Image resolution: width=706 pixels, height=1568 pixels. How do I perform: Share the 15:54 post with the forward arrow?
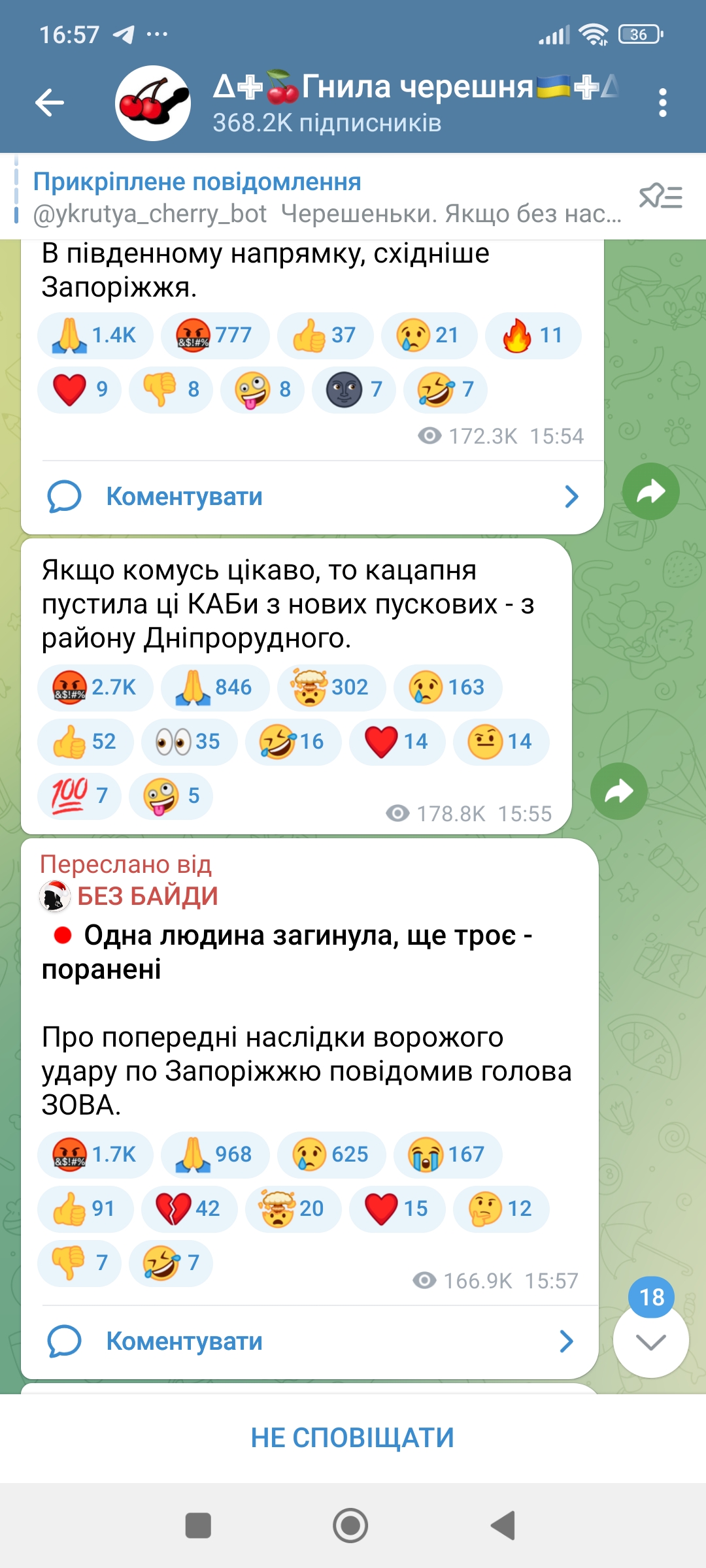coord(651,491)
